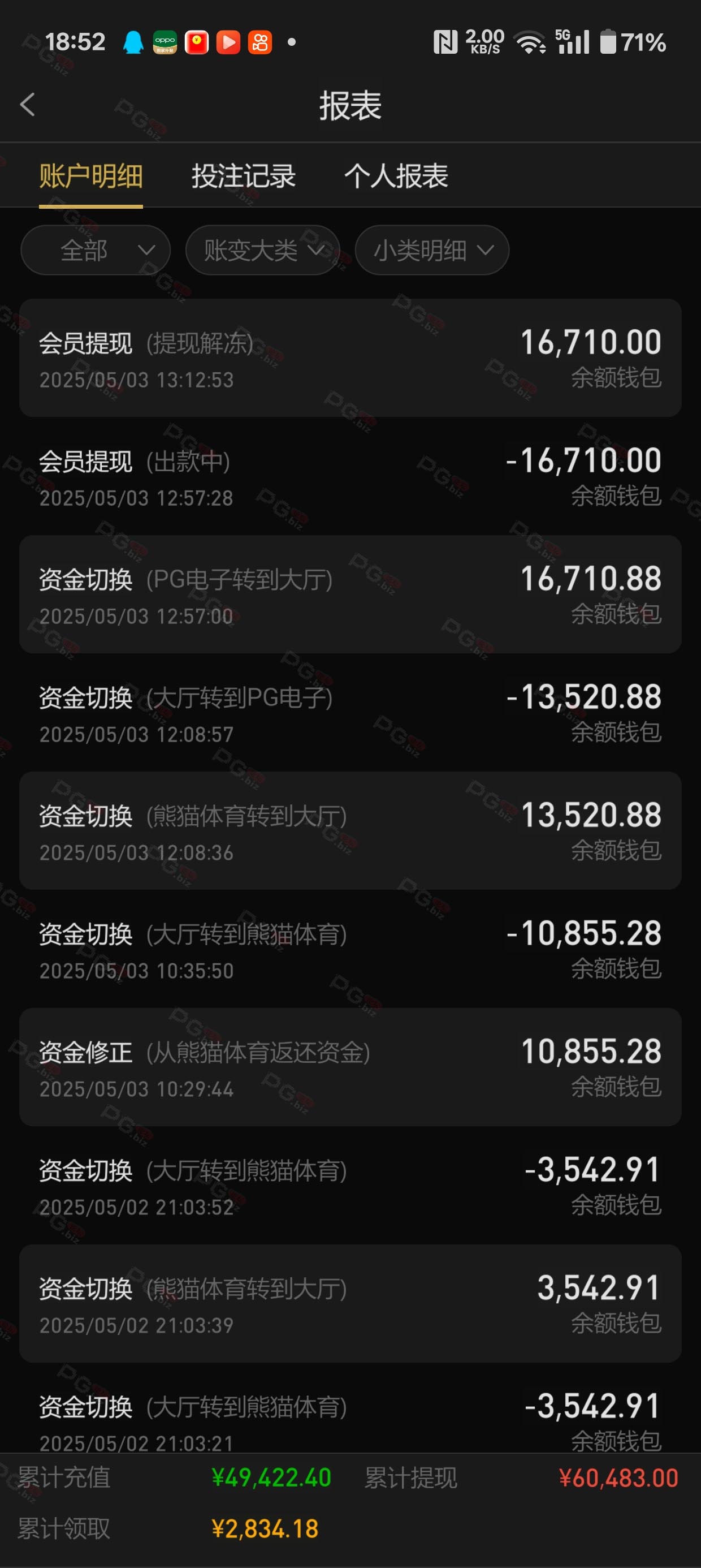Image resolution: width=701 pixels, height=1568 pixels.
Task: Open the 小类明细 dropdown
Action: [432, 250]
